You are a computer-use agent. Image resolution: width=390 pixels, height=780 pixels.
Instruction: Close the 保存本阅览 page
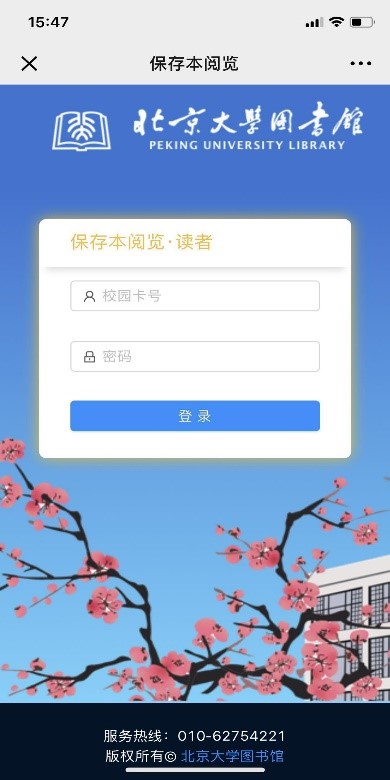[29, 64]
